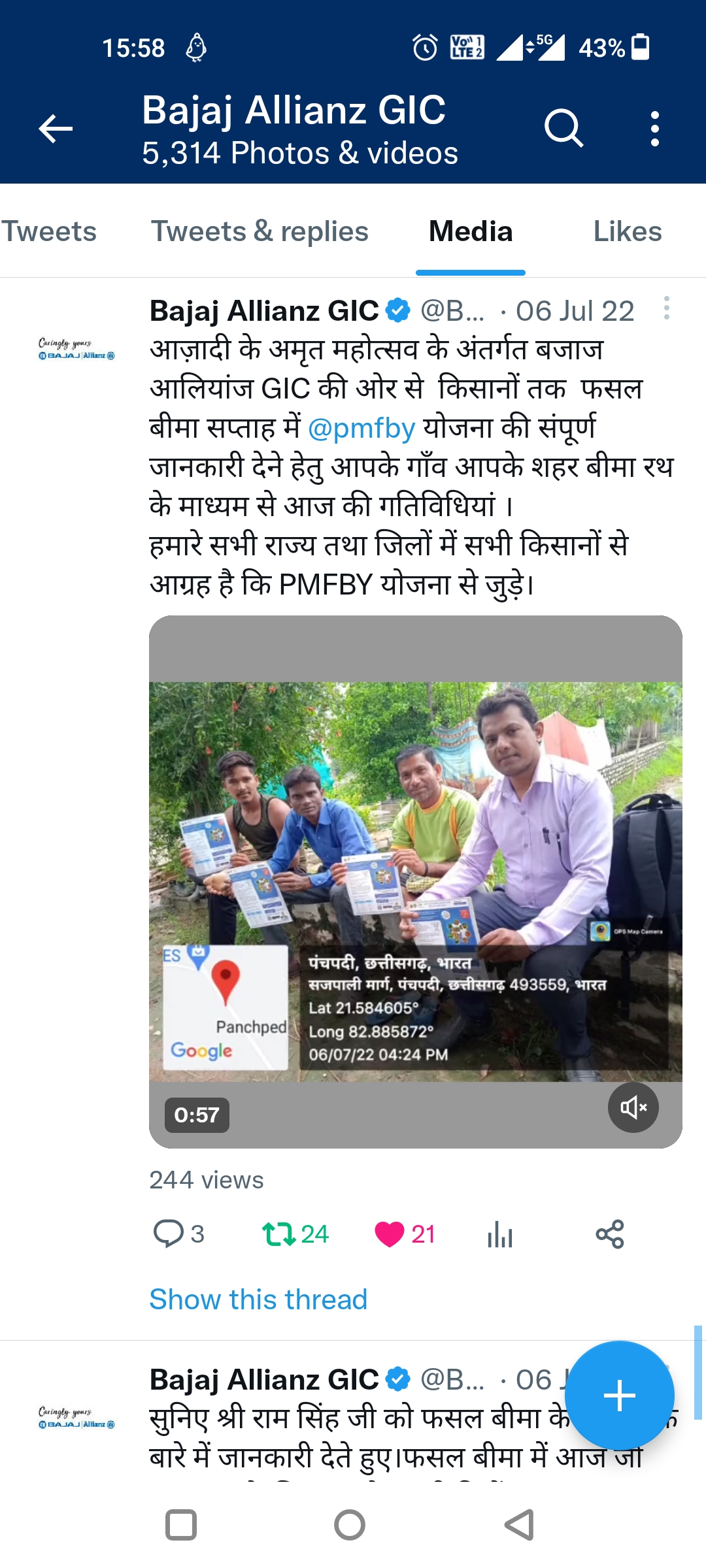Open Show this thread link
Image resolution: width=706 pixels, height=1568 pixels.
click(258, 1299)
